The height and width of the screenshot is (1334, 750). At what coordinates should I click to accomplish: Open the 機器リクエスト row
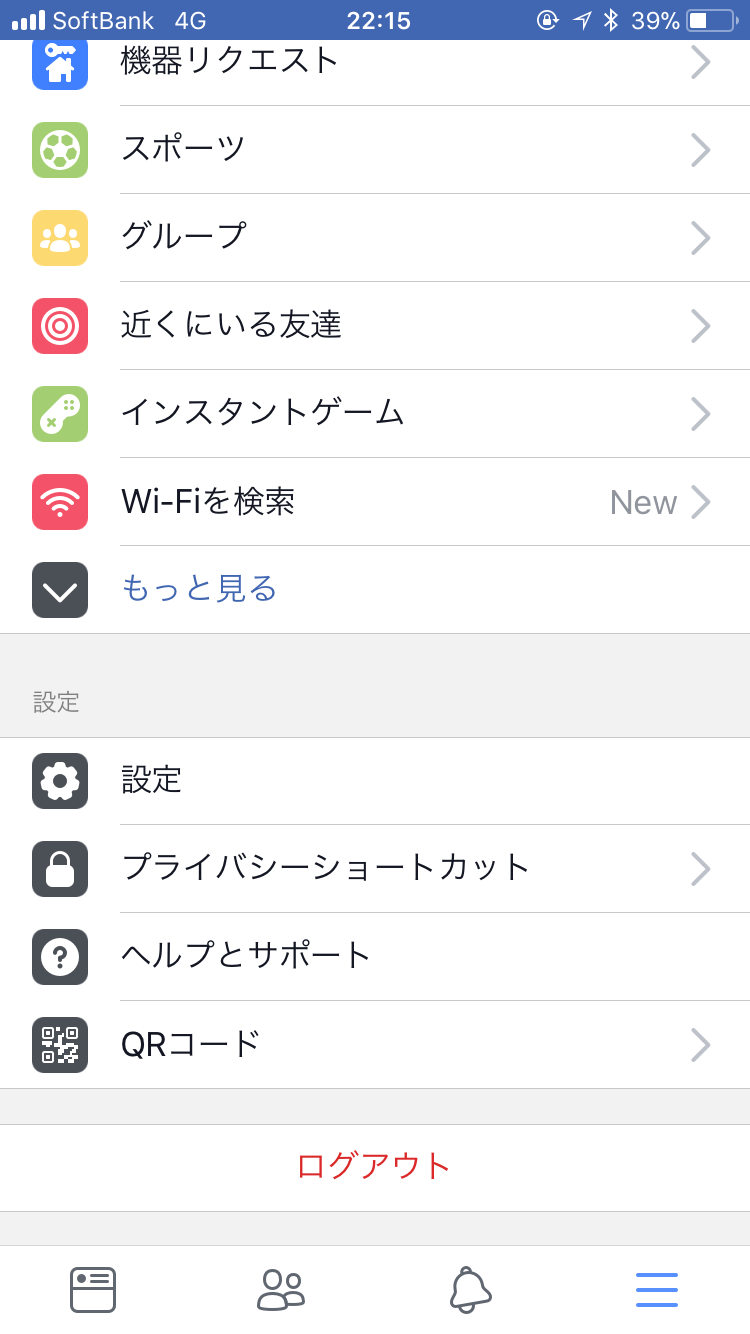click(375, 64)
